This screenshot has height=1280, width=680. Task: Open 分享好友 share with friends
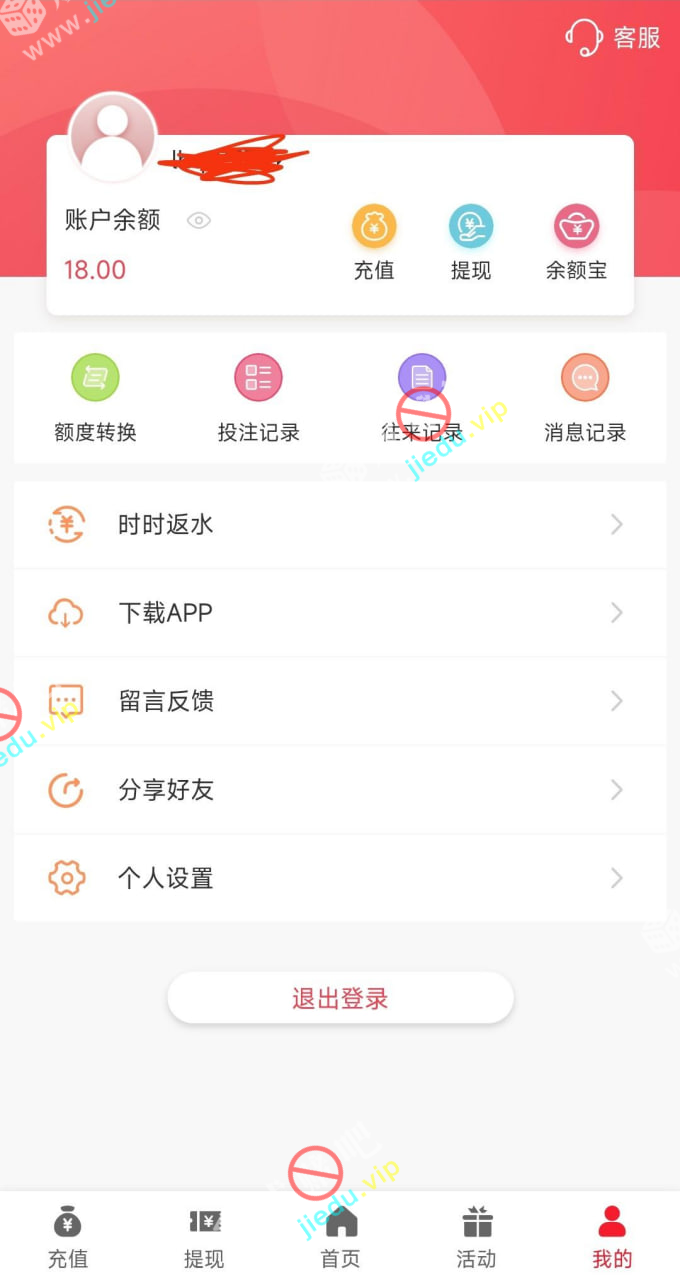click(340, 790)
